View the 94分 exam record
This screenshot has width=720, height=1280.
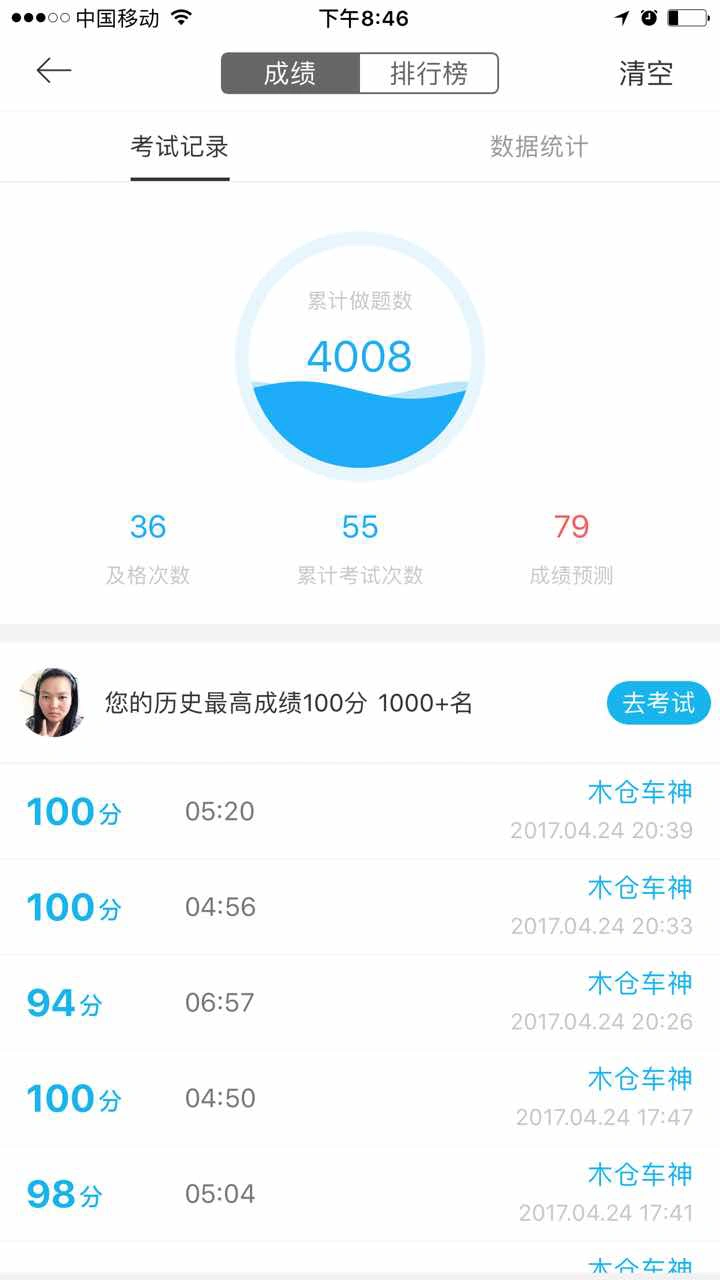(x=360, y=1002)
